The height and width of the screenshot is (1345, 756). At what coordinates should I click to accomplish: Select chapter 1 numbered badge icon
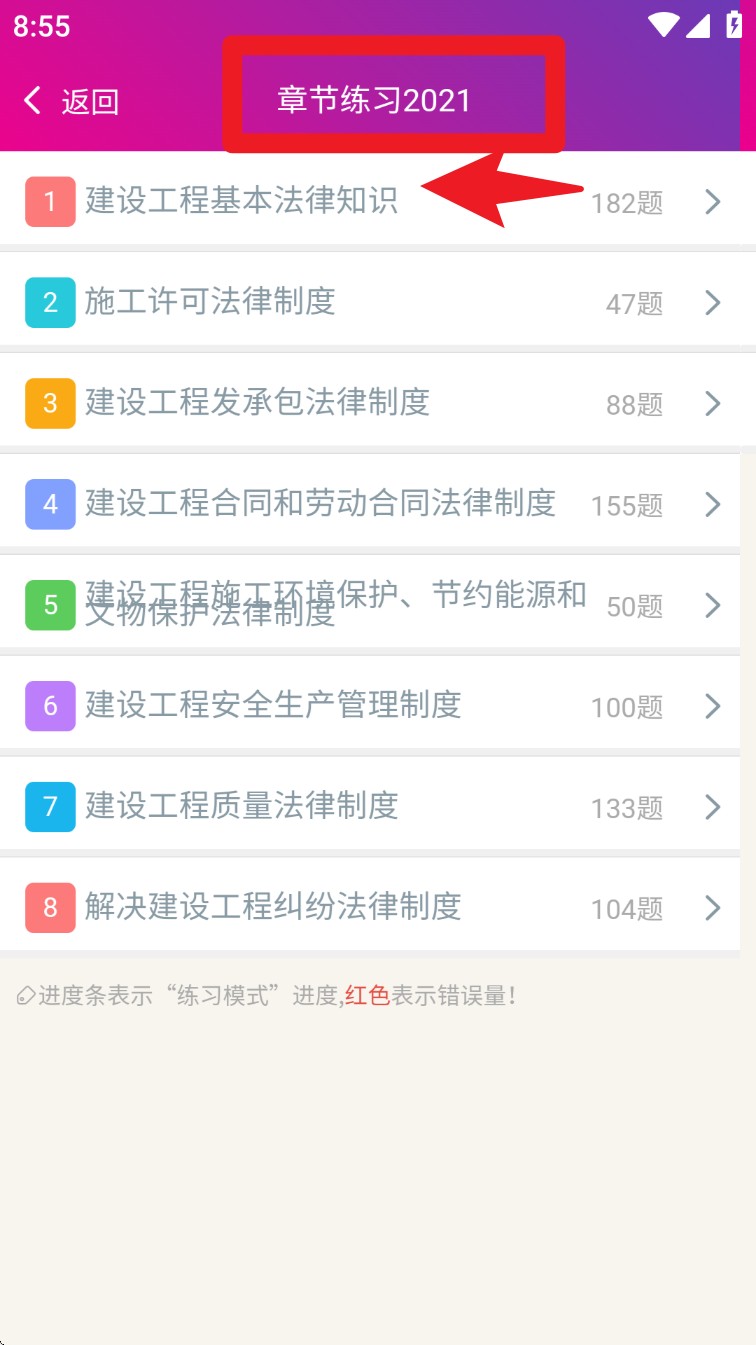(50, 201)
